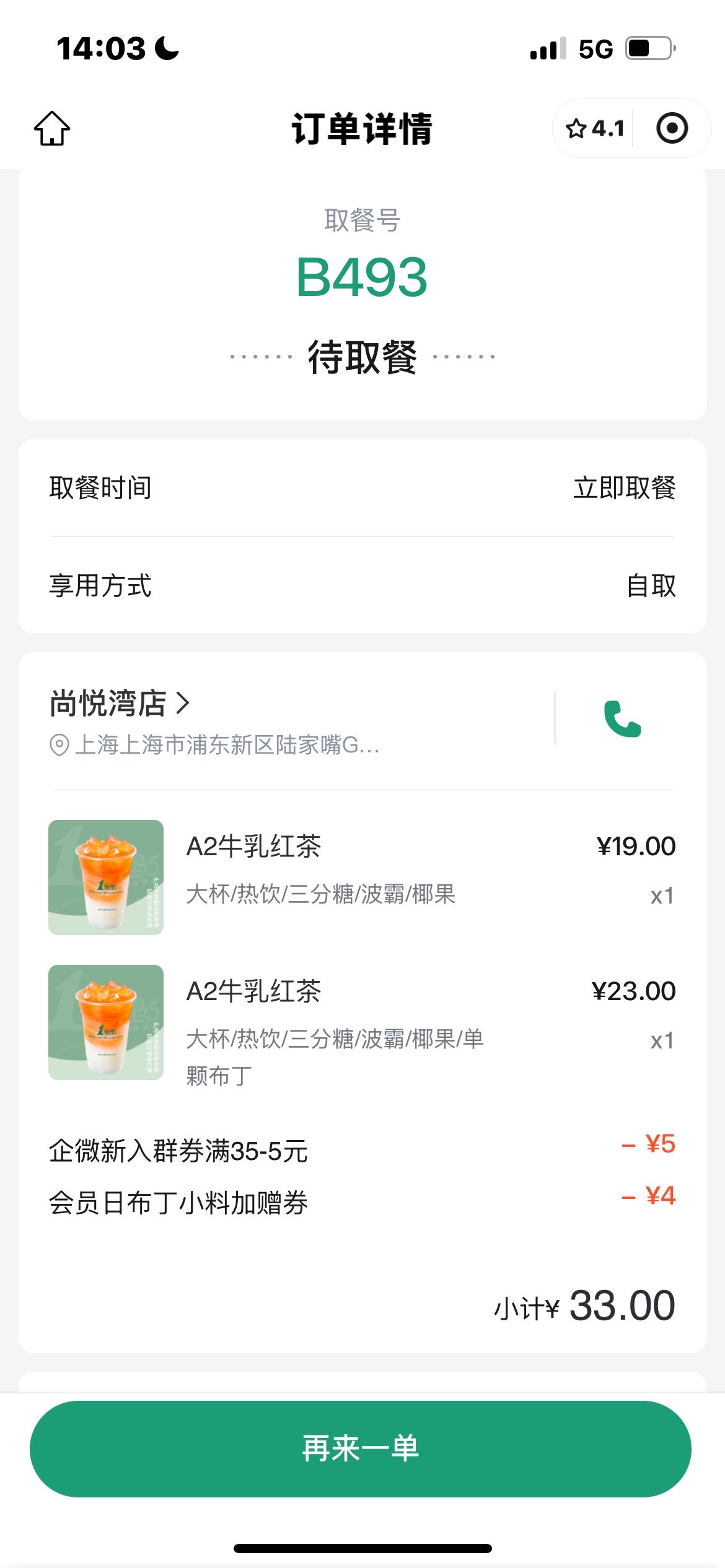Go to the home page via house icon
This screenshot has width=725, height=1568.
pyautogui.click(x=52, y=128)
